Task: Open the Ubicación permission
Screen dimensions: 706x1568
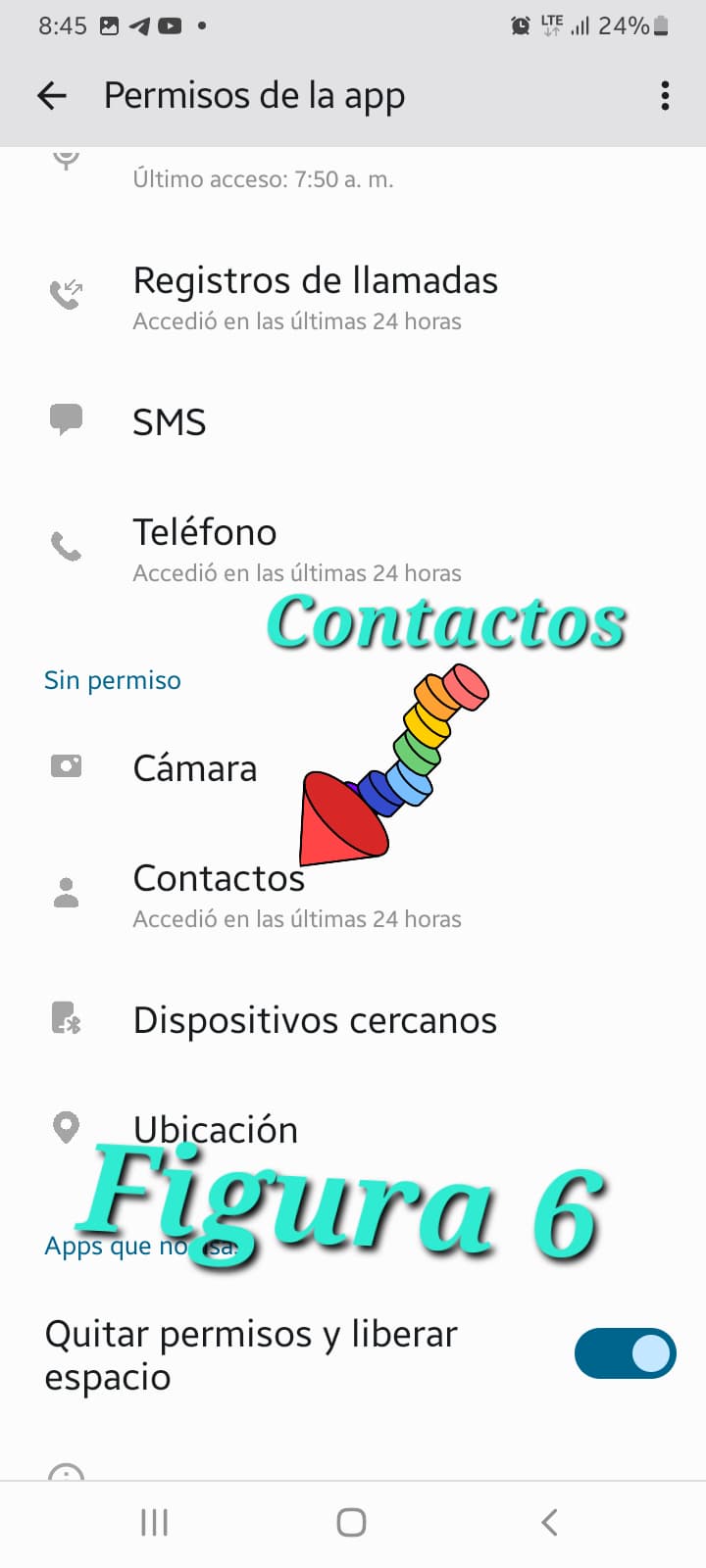Action: (x=215, y=1130)
